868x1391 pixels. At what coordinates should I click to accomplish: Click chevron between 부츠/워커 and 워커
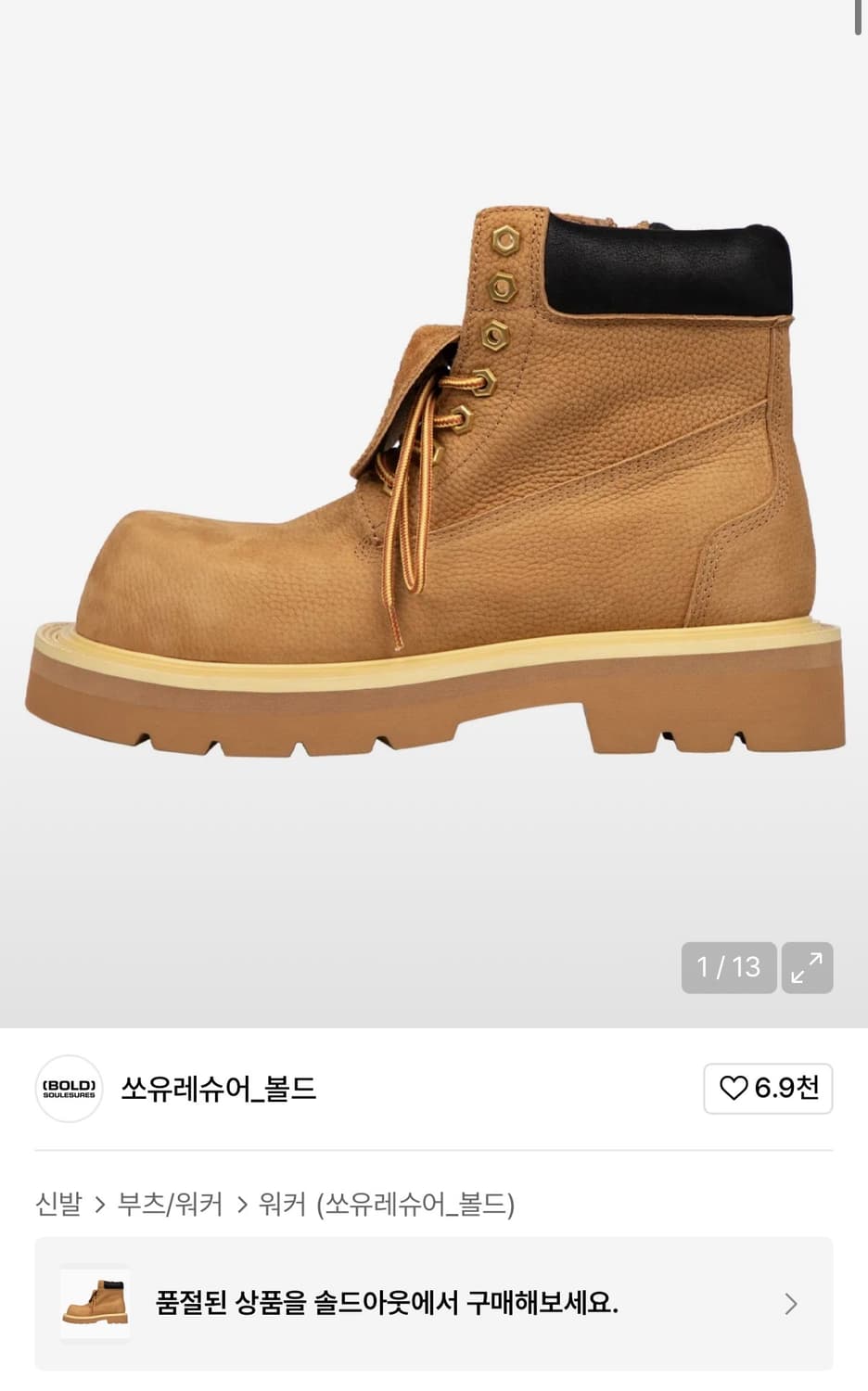[241, 1205]
